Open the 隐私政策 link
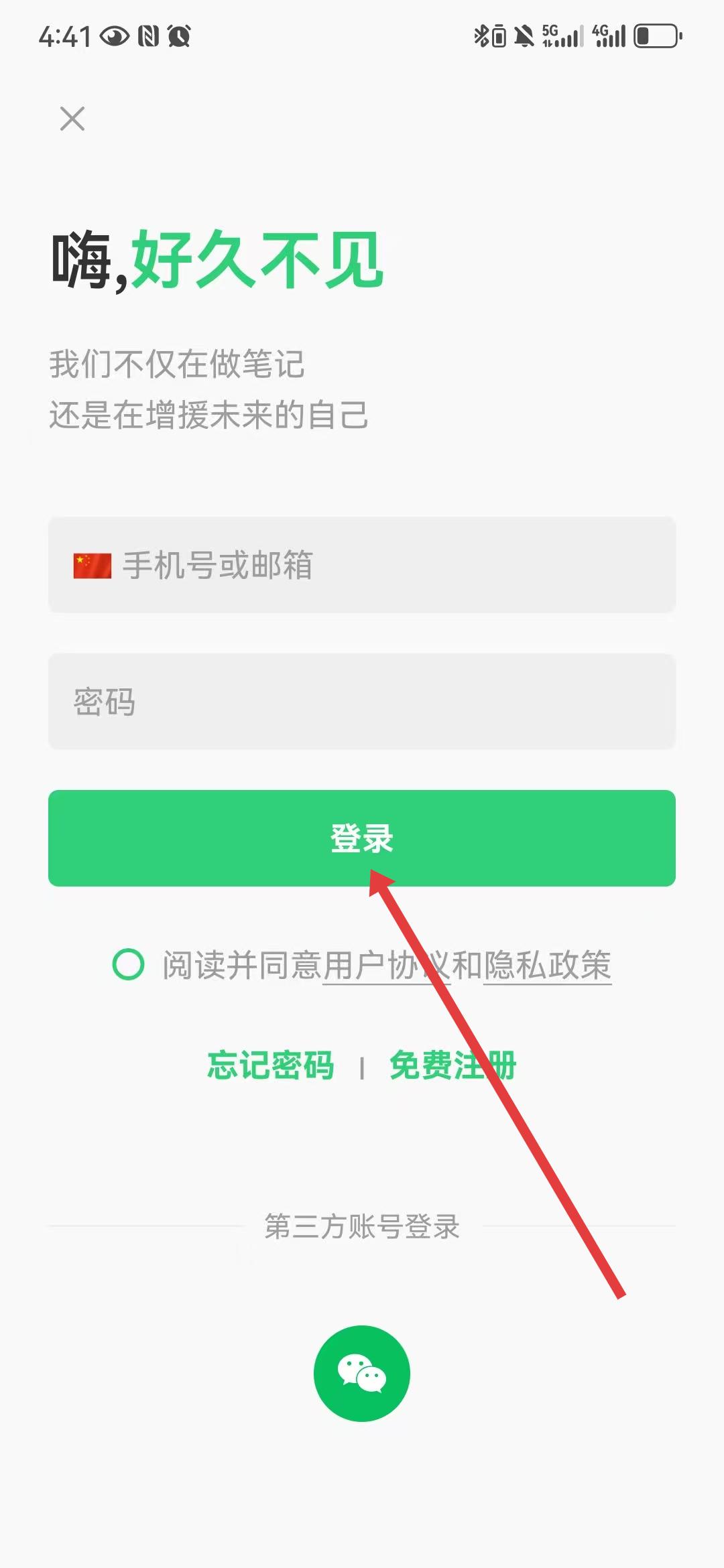This screenshot has width=724, height=1568. (547, 966)
